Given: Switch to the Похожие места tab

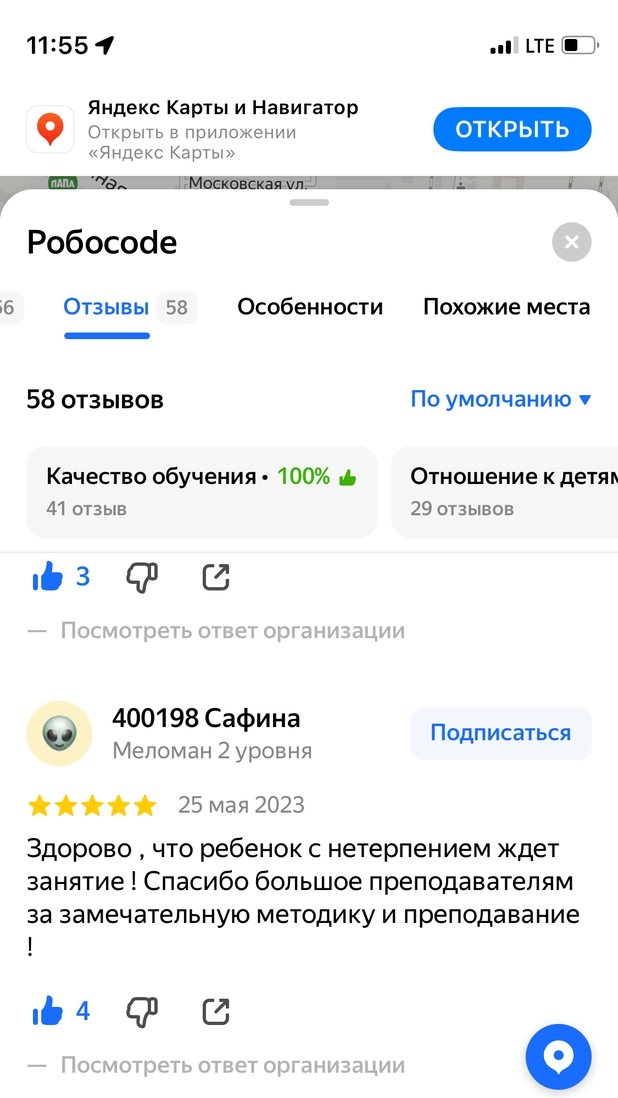Looking at the screenshot, I should click(506, 307).
